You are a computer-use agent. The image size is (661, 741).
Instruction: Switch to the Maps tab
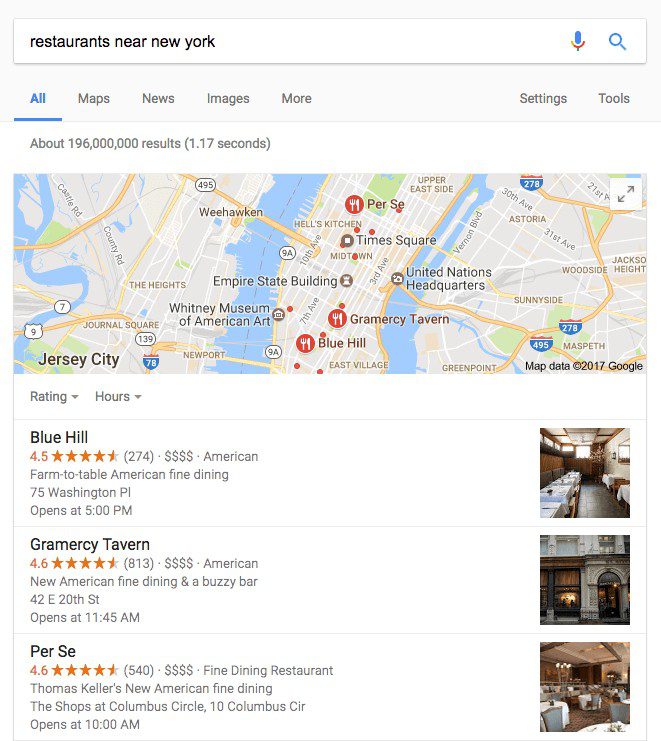pyautogui.click(x=94, y=98)
